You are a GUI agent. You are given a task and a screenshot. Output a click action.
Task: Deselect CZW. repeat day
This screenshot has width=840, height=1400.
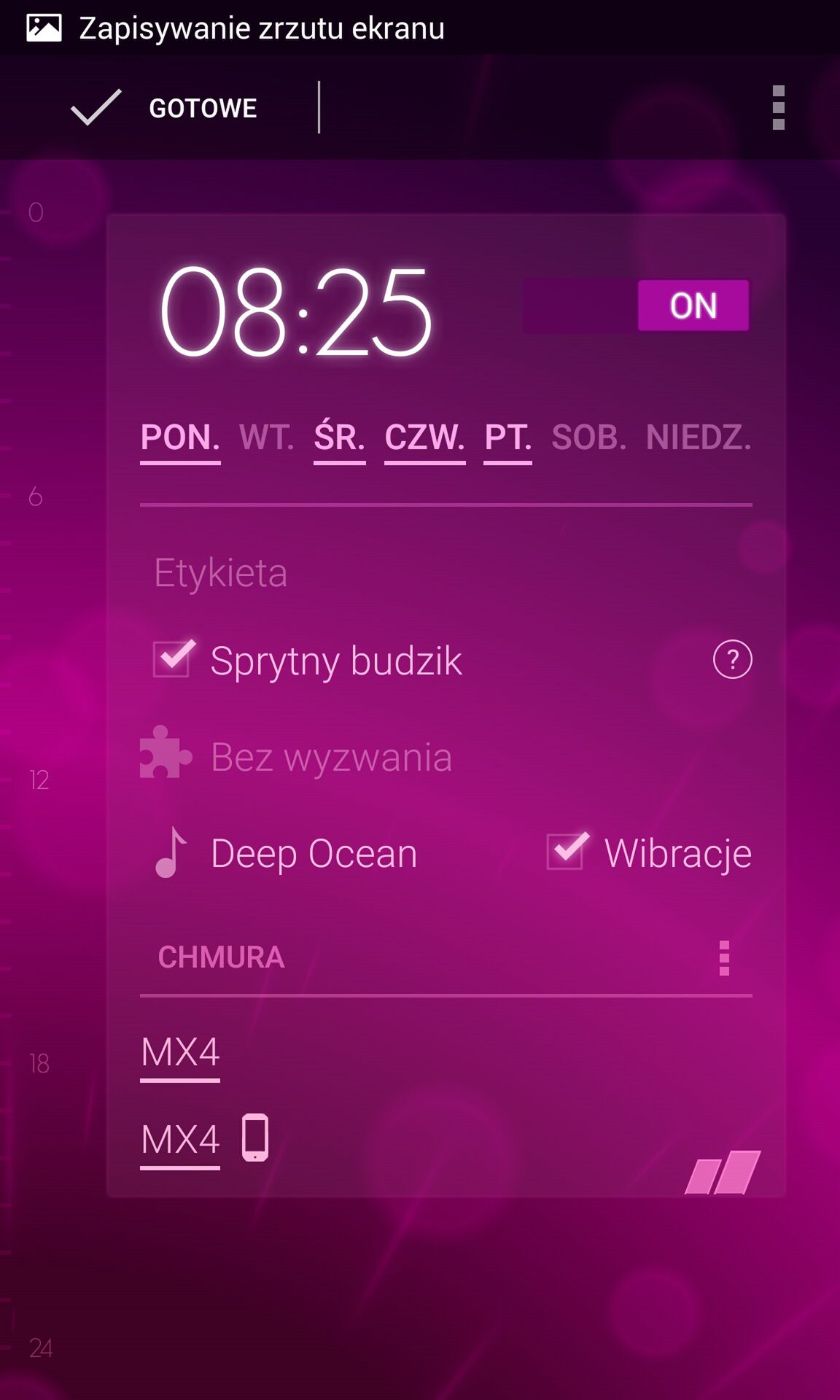click(x=424, y=439)
